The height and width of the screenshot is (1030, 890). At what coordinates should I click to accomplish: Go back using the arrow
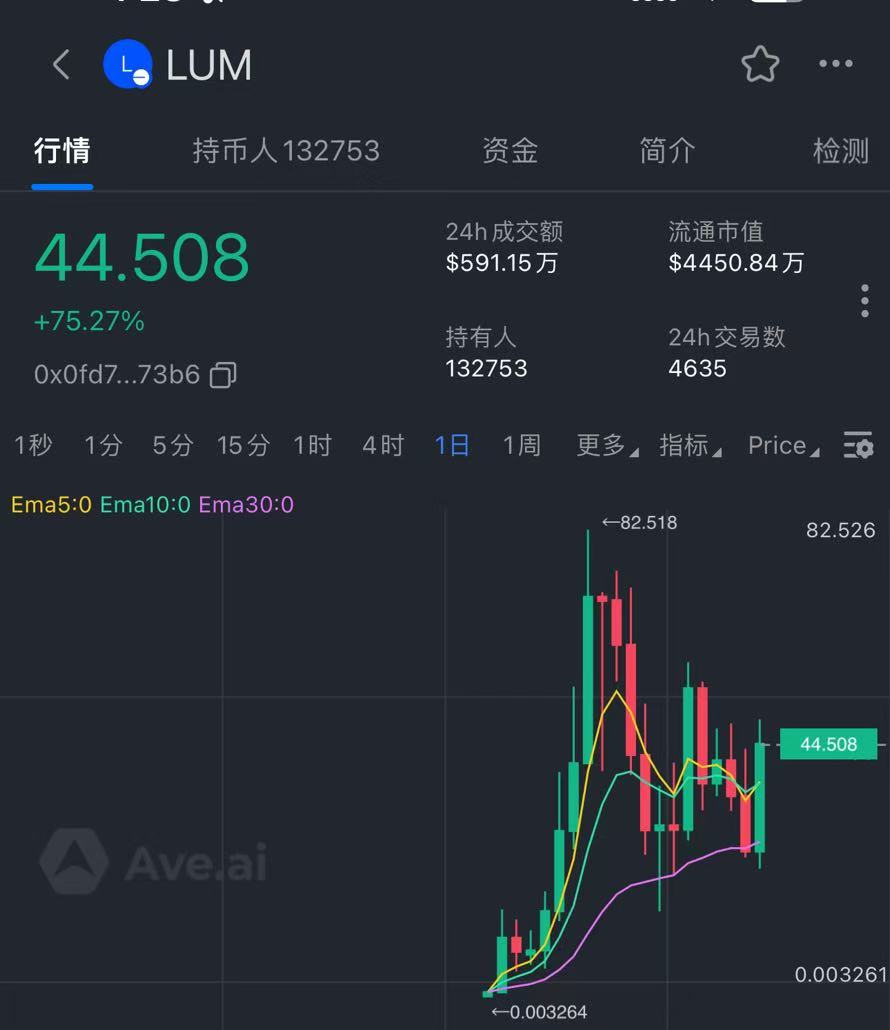61,65
